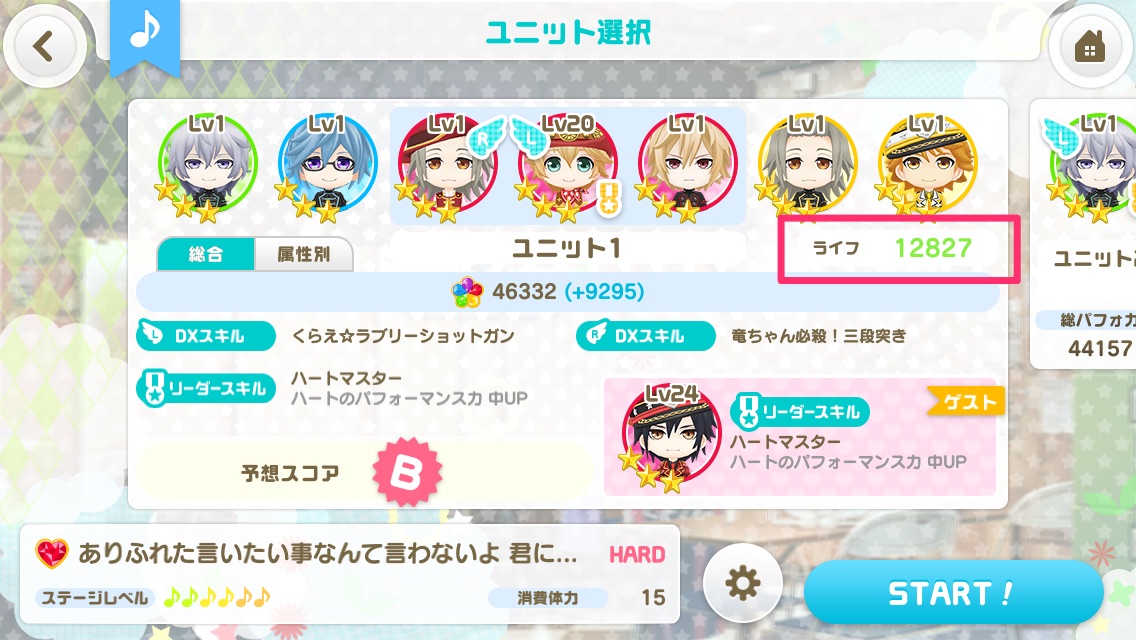Image resolution: width=1136 pixels, height=640 pixels.
Task: Switch to the 総合 tab
Action: pos(205,254)
